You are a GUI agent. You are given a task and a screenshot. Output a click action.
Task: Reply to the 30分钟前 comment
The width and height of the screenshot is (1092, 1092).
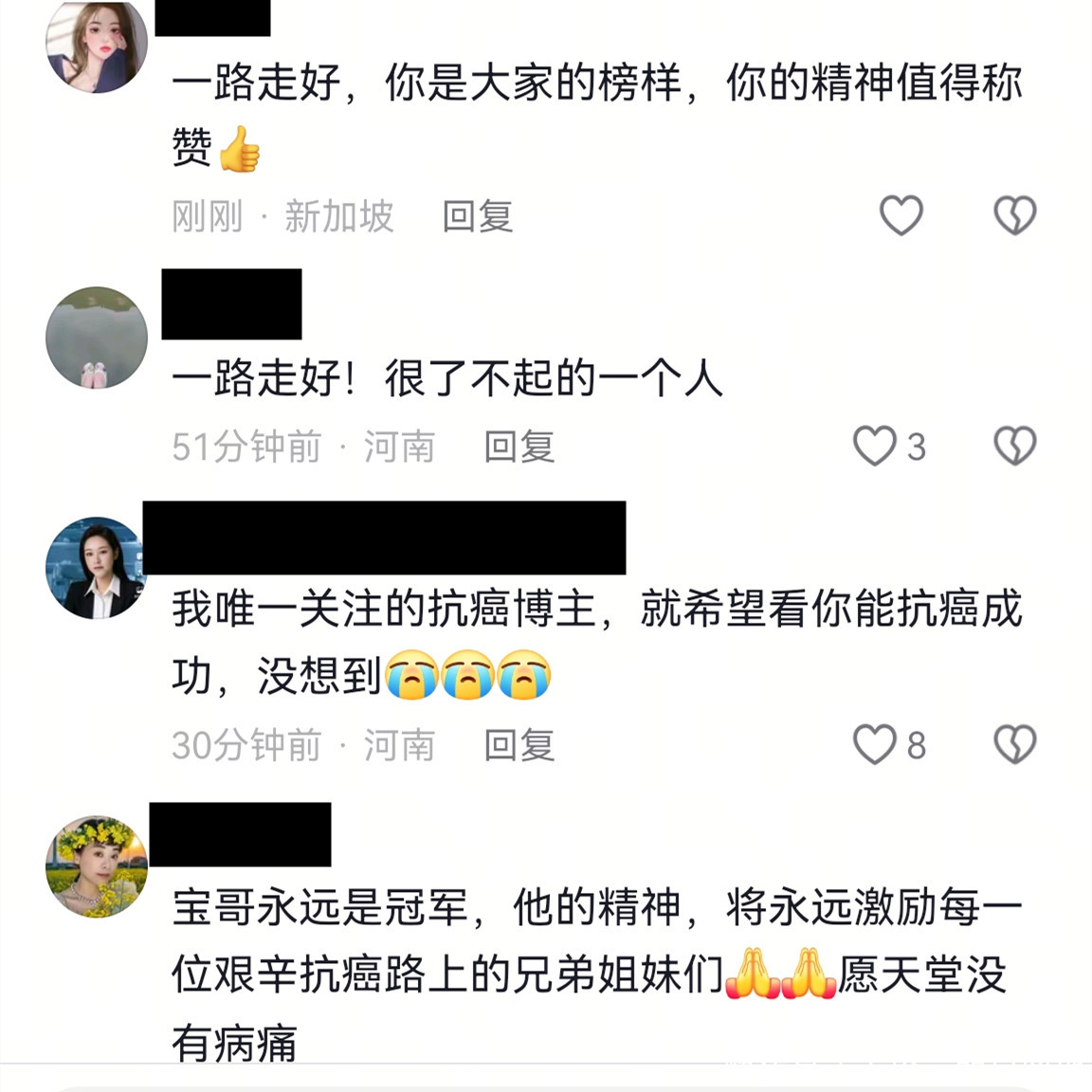(519, 745)
